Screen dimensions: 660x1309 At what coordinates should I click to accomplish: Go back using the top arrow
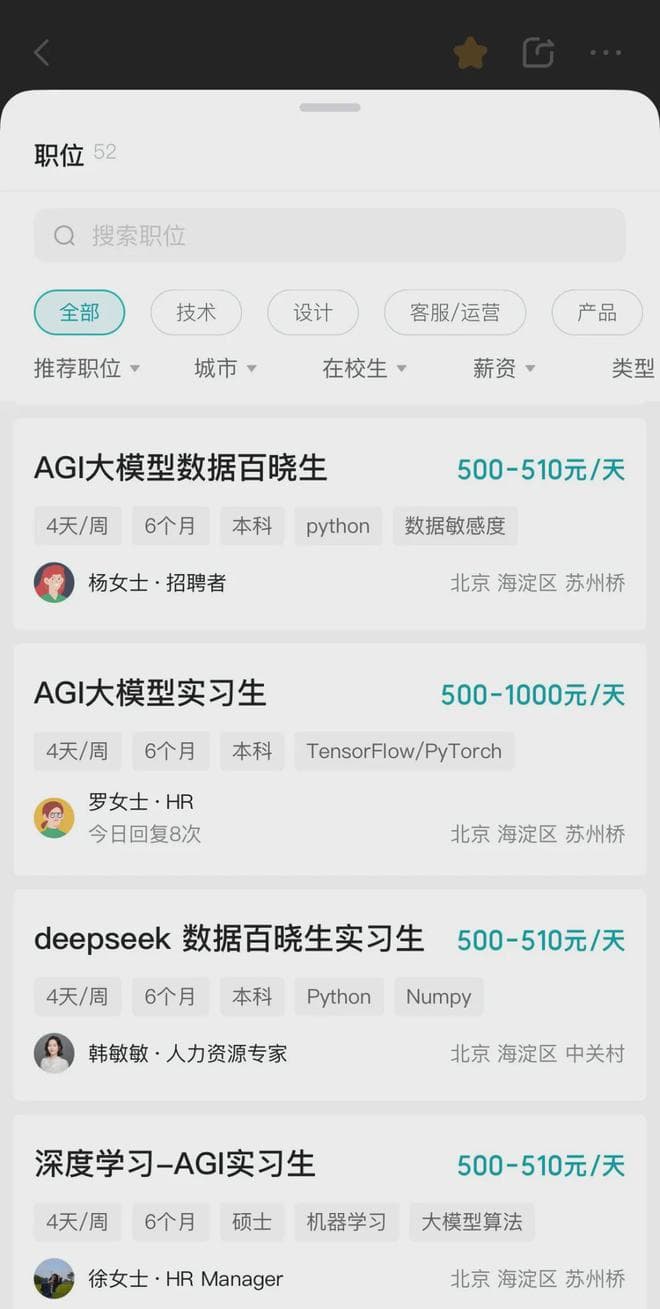click(x=41, y=53)
